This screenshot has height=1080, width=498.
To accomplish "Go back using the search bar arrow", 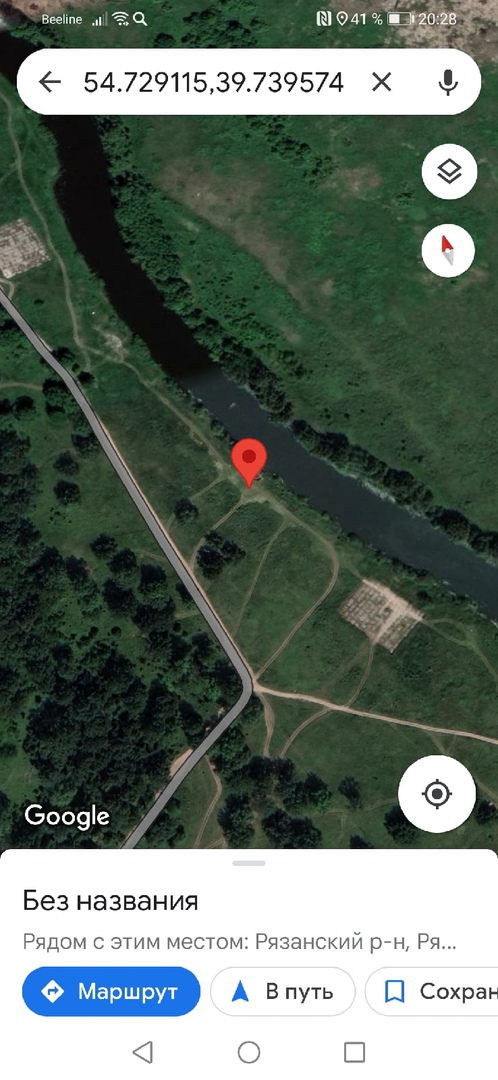I will click(49, 83).
